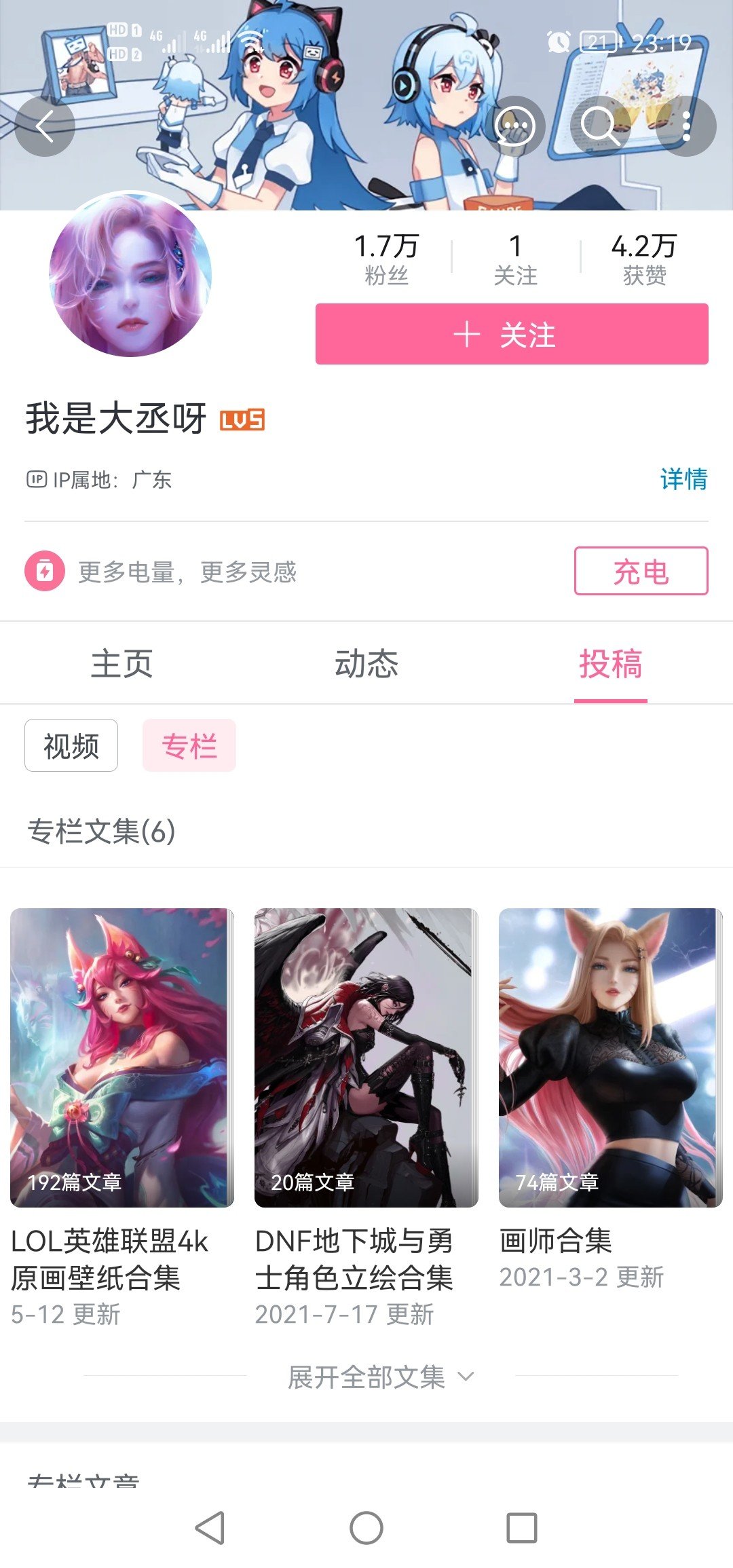Follow this user with the 关注 button
The width and height of the screenshot is (733, 1568).
click(x=512, y=334)
